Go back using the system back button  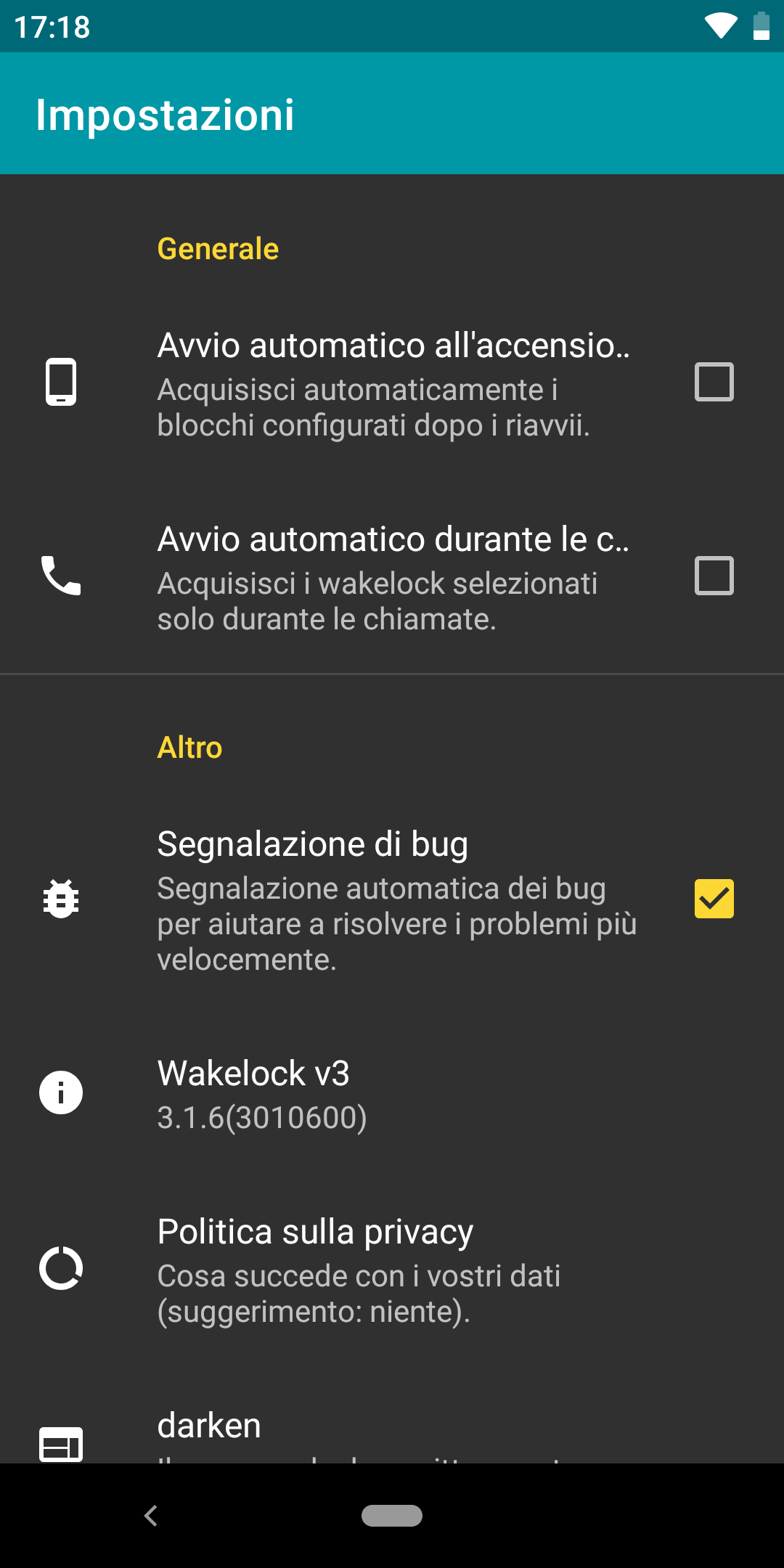tap(151, 1516)
